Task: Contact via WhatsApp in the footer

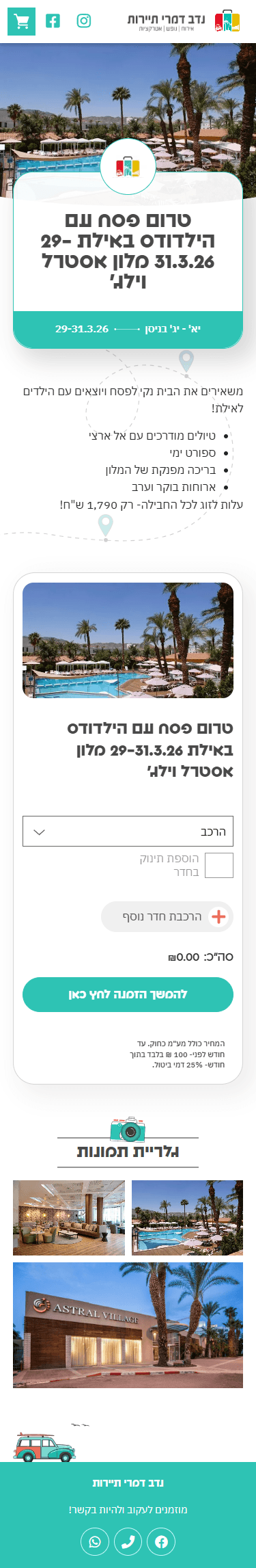Action: point(95,1541)
